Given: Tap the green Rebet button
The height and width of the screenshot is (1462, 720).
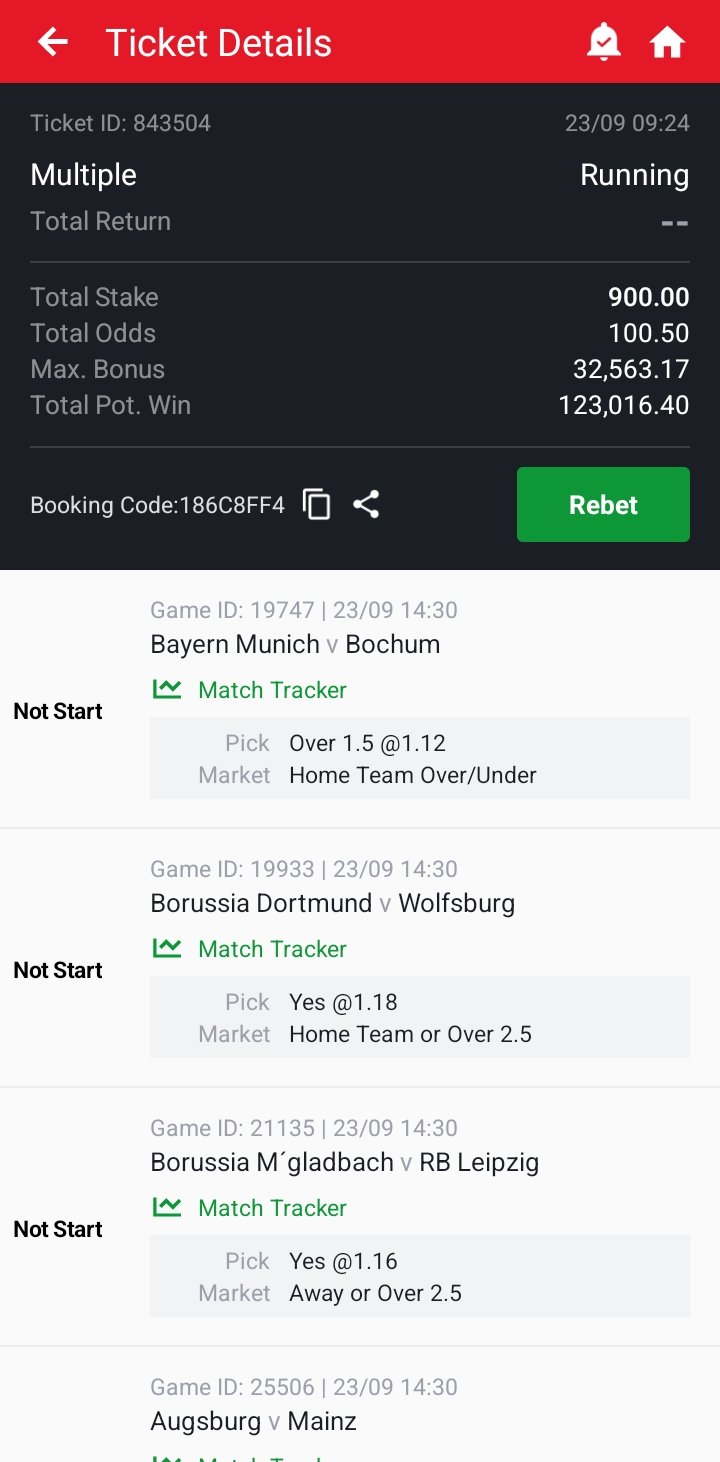Looking at the screenshot, I should coord(603,505).
